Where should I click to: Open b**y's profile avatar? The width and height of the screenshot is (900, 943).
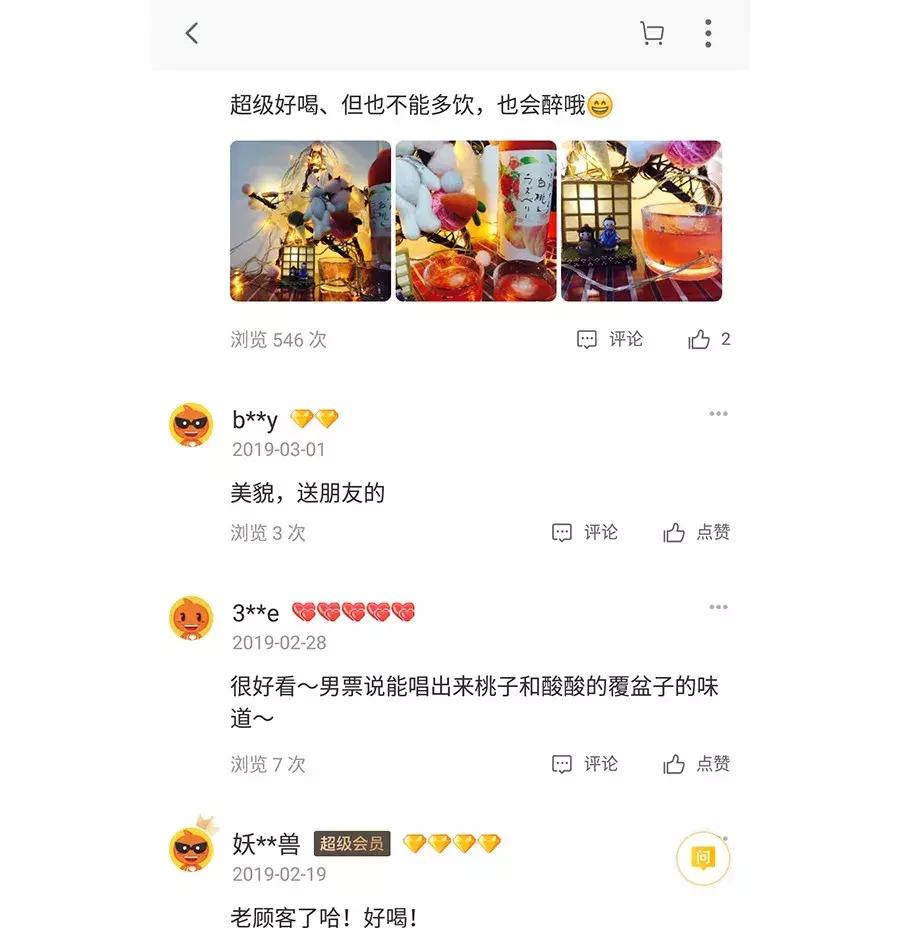tap(190, 424)
